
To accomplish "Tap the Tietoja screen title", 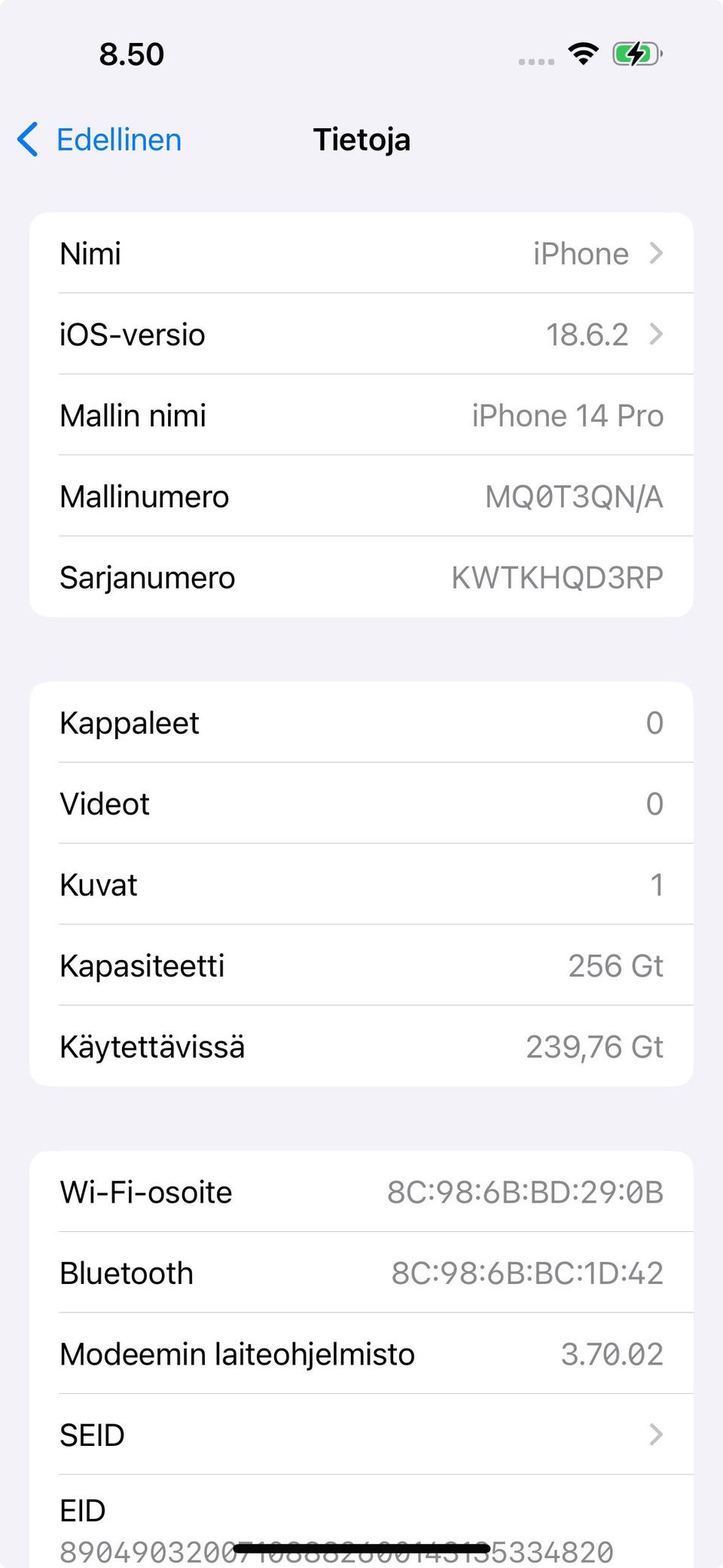I will (361, 140).
